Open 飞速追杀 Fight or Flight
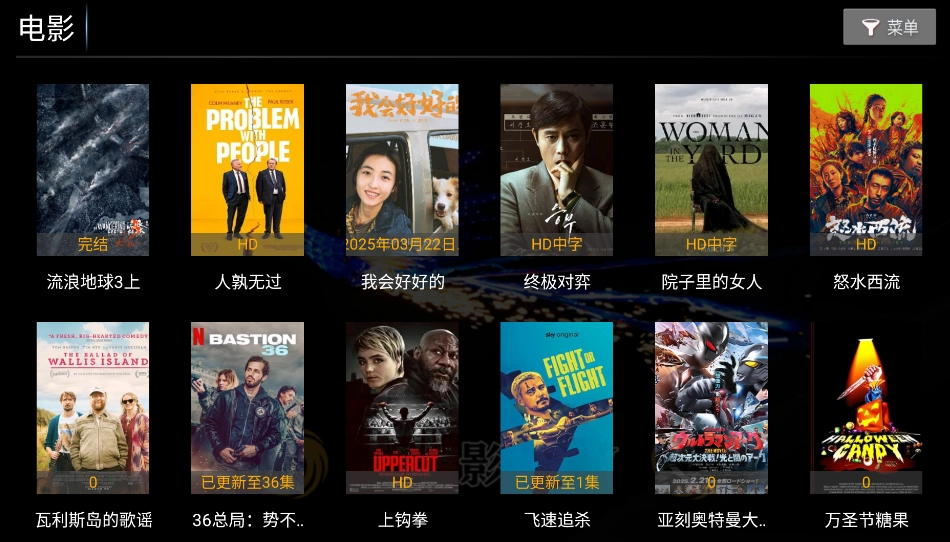 (x=556, y=408)
